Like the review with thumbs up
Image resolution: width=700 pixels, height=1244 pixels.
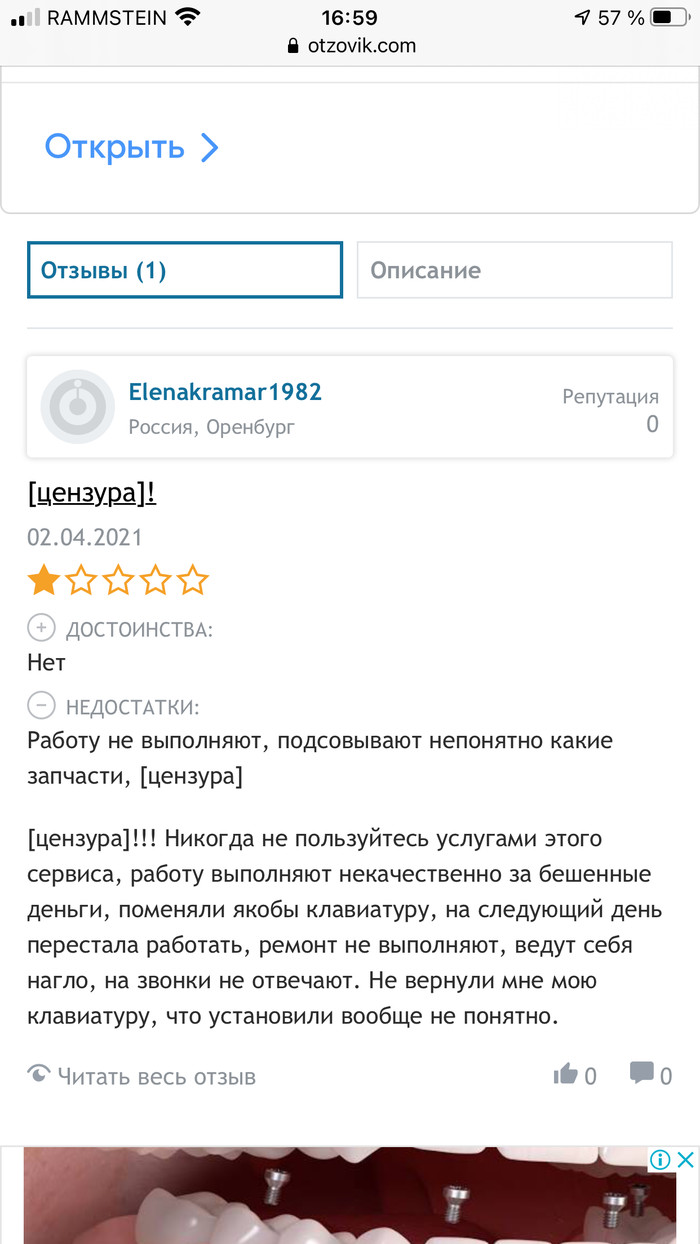[x=566, y=1075]
